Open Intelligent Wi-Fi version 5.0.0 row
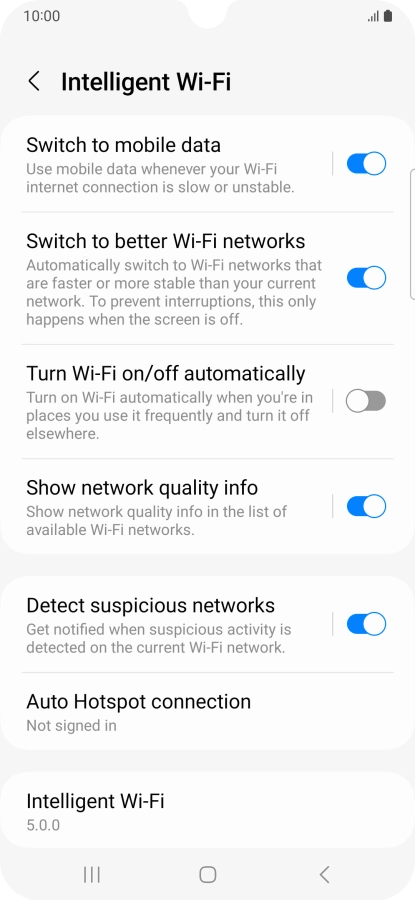Viewport: 415px width, 900px height. [x=207, y=810]
